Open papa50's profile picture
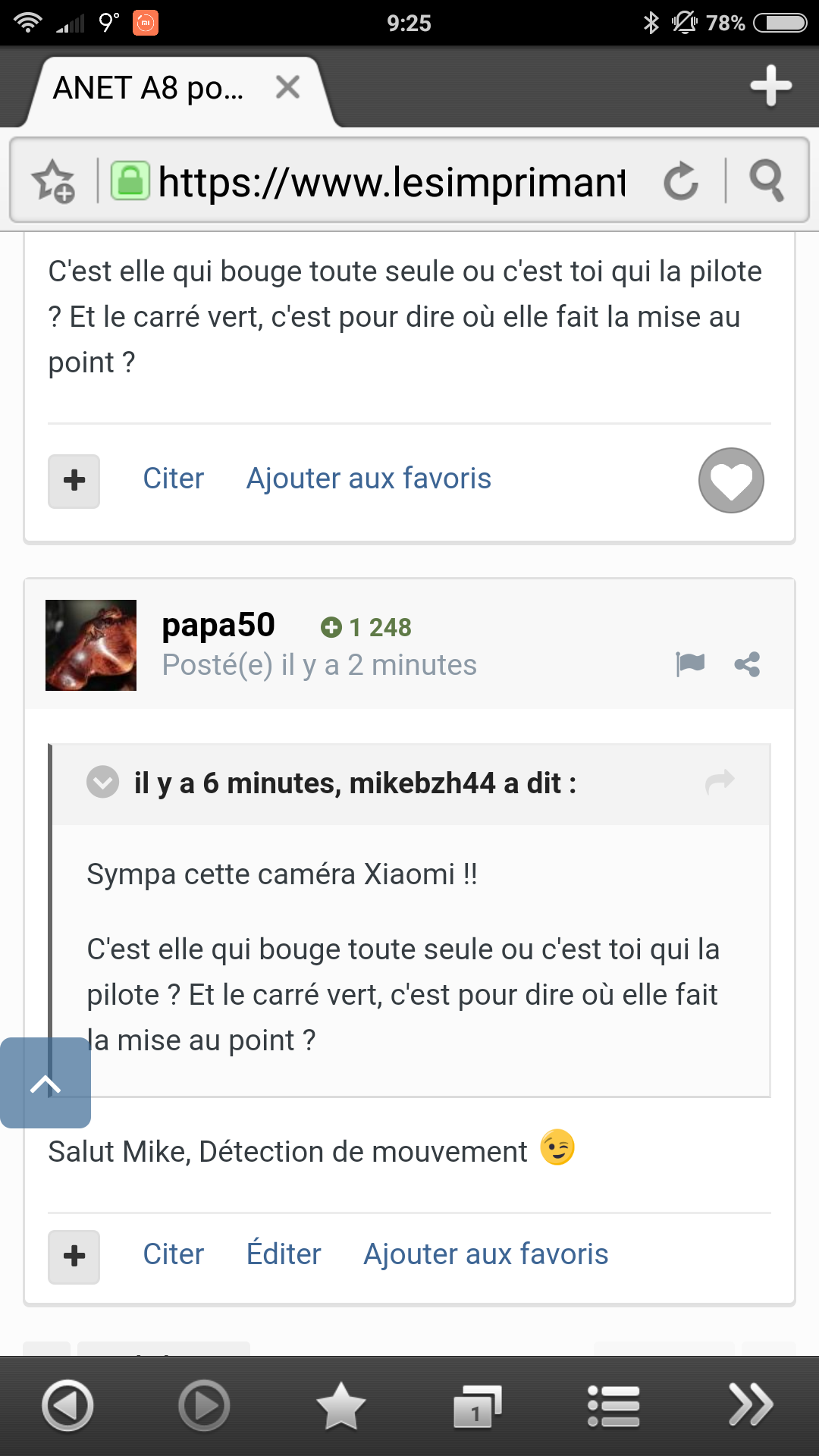Viewport: 819px width, 1456px height. point(91,645)
